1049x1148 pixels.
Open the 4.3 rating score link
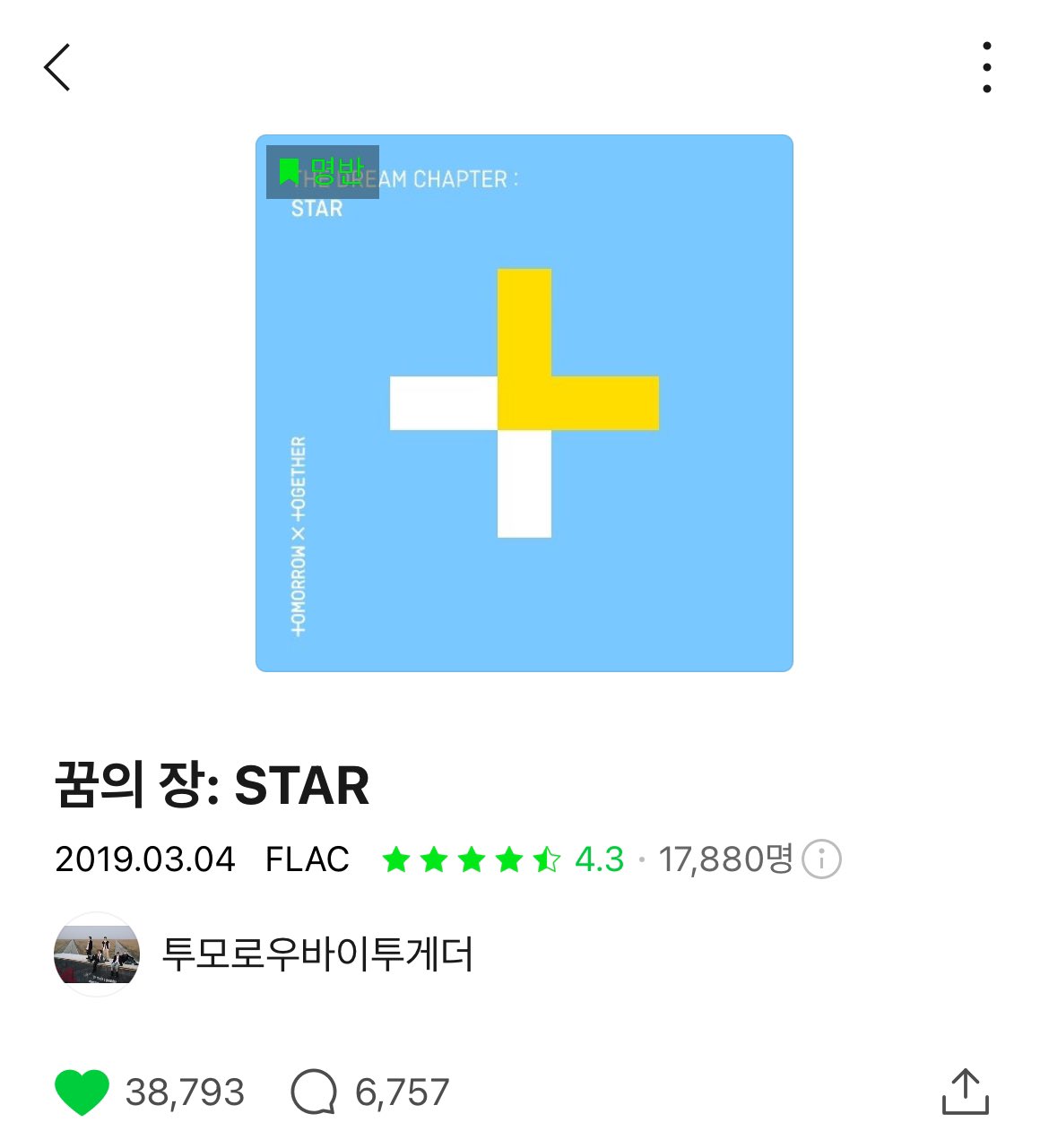click(x=597, y=857)
